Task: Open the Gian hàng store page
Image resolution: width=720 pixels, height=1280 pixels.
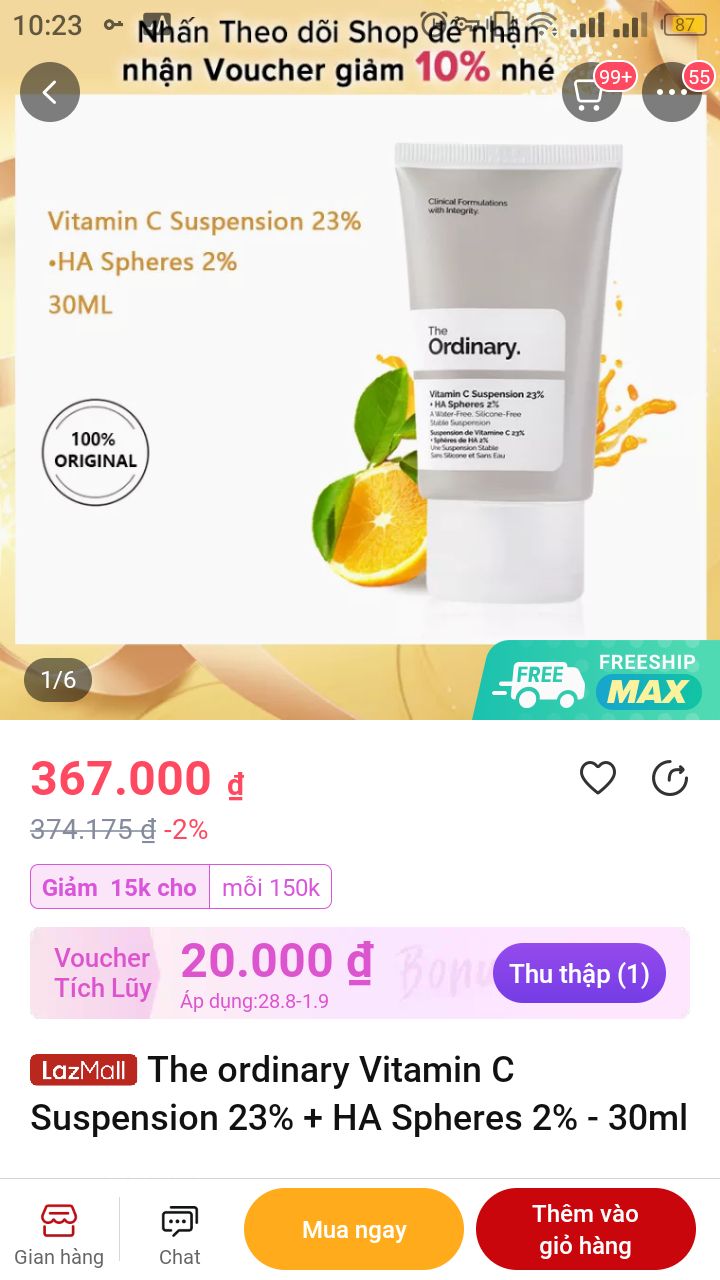Action: [x=59, y=1235]
